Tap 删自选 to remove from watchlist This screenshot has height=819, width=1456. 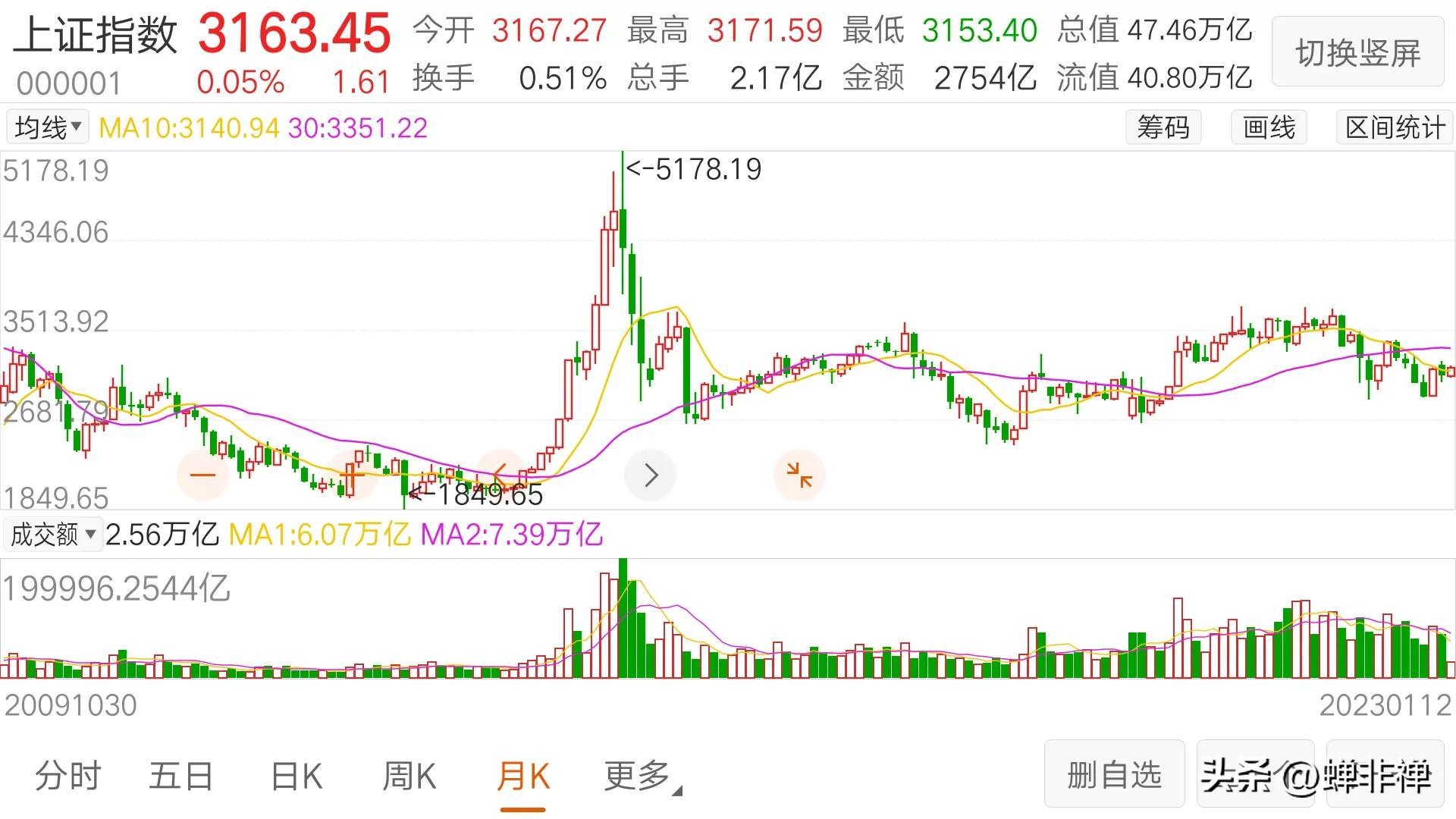point(1114,774)
